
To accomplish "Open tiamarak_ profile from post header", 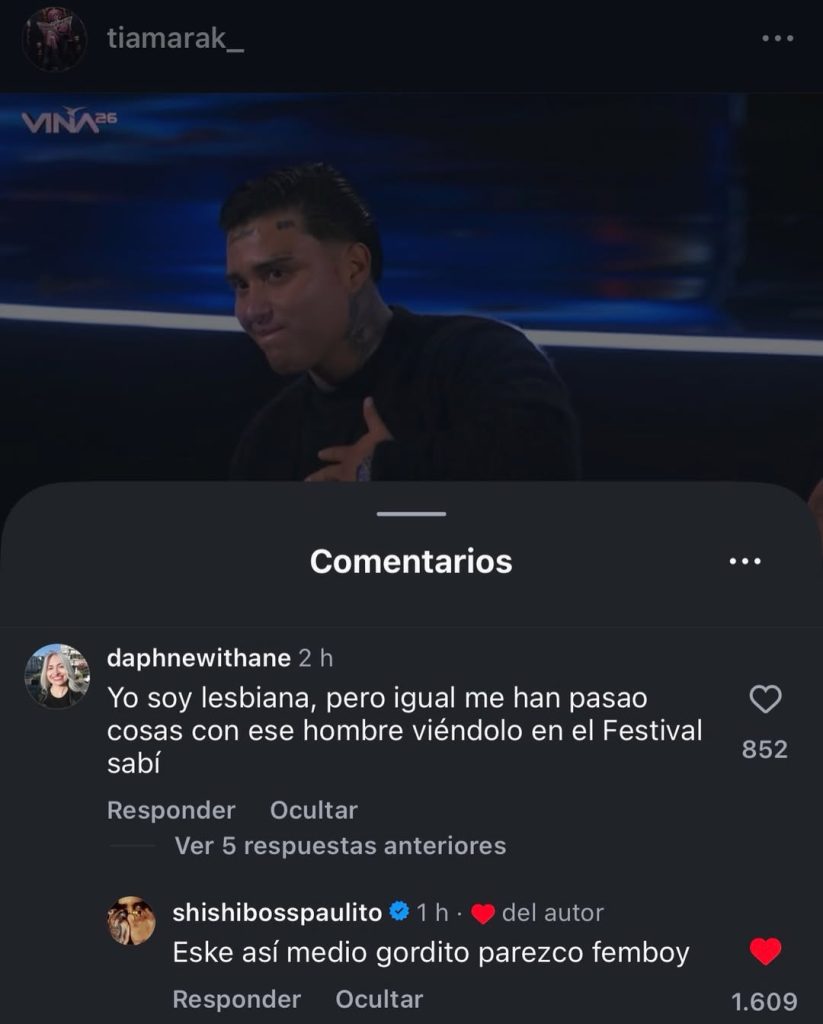I will (174, 38).
